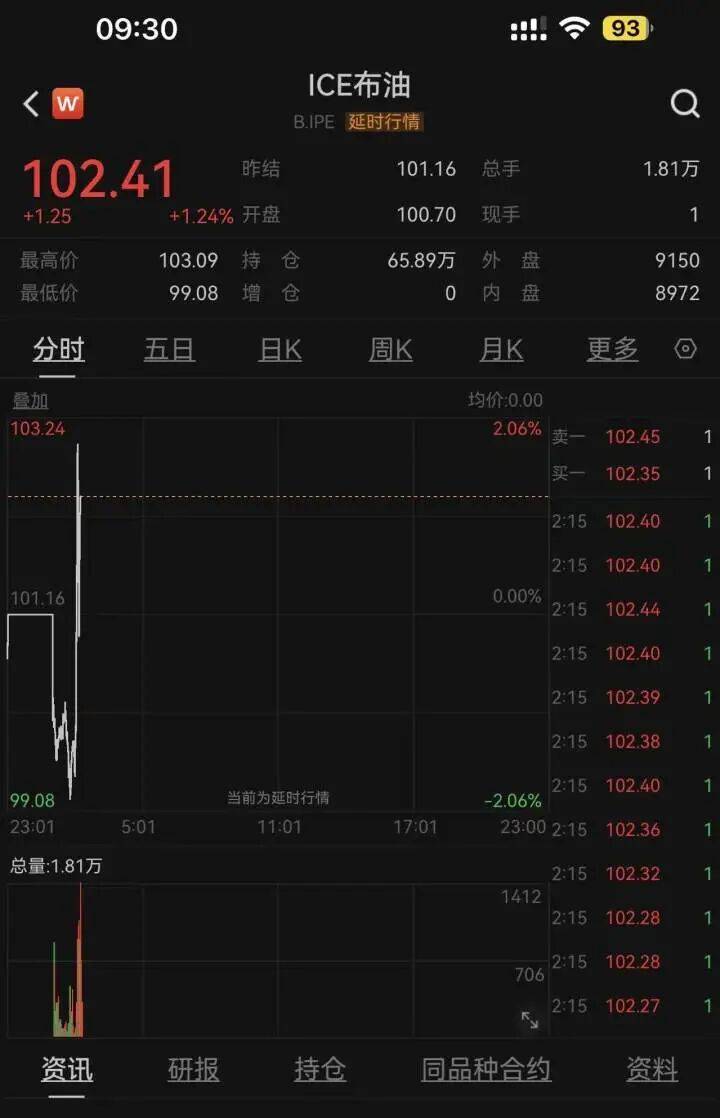Screen dimensions: 720x1118
Task: Select the 分时 chart tab
Action: [59, 349]
